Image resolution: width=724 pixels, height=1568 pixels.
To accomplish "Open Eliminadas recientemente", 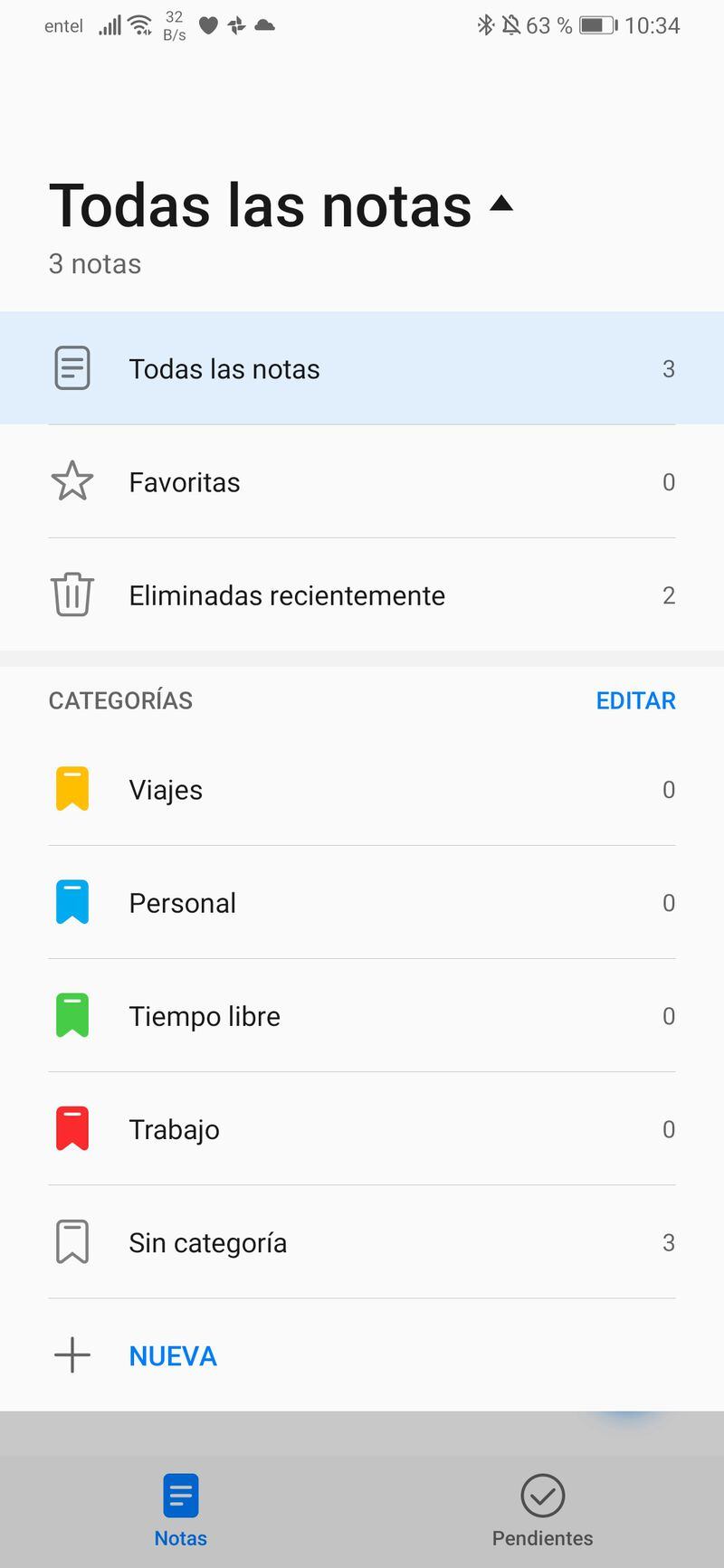I will (362, 594).
